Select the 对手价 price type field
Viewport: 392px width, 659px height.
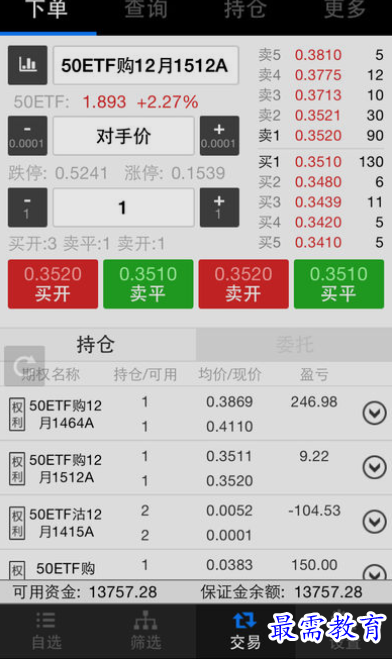pos(124,136)
